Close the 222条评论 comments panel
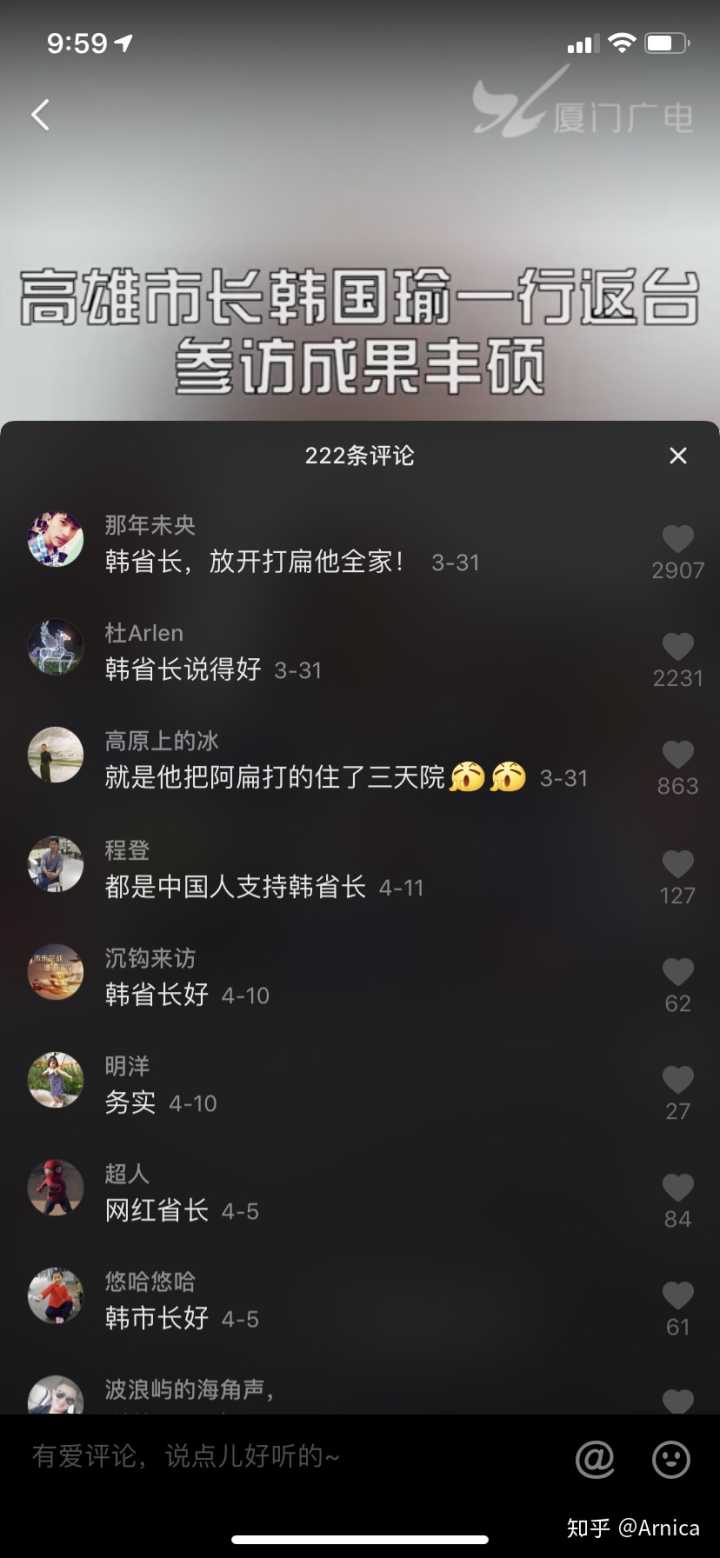 (x=678, y=456)
